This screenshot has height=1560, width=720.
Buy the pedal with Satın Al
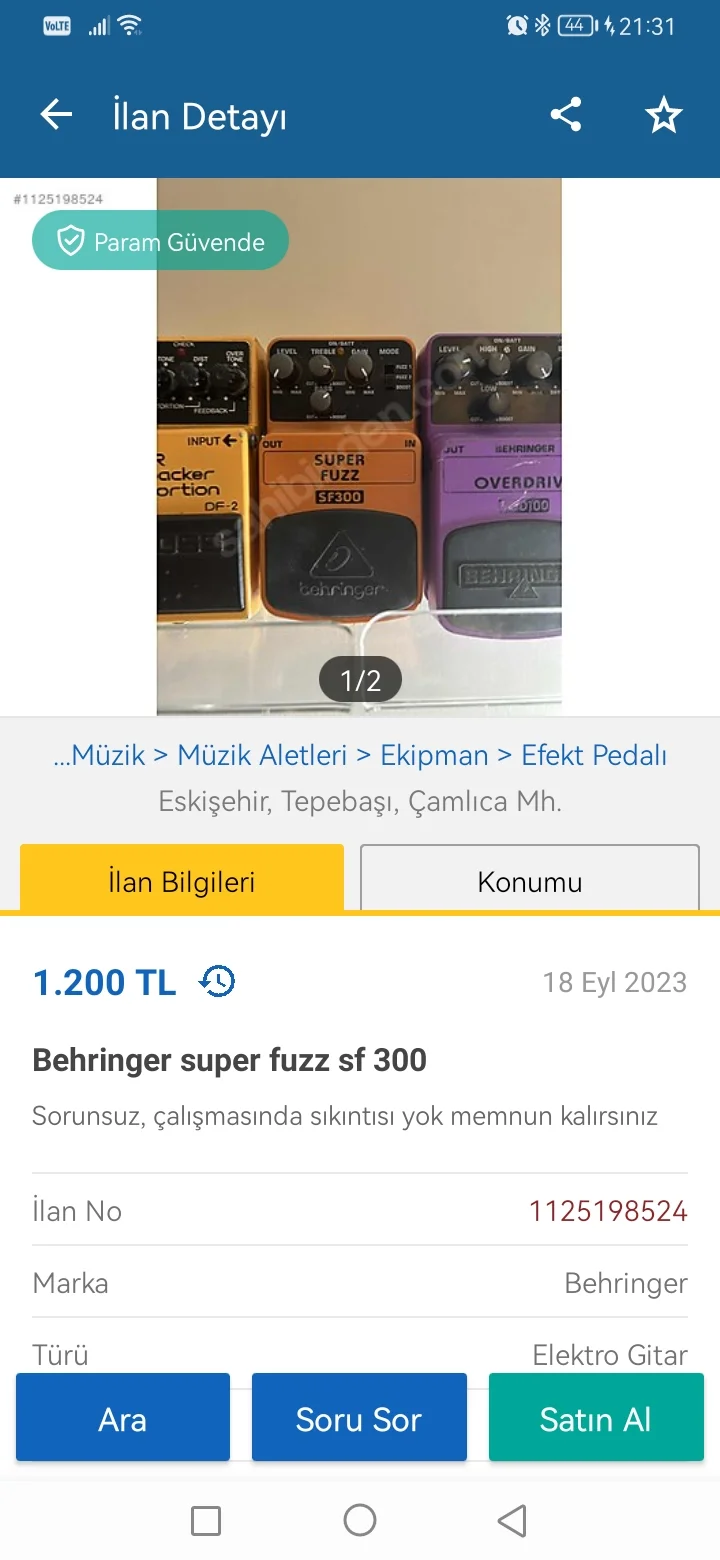click(596, 1418)
